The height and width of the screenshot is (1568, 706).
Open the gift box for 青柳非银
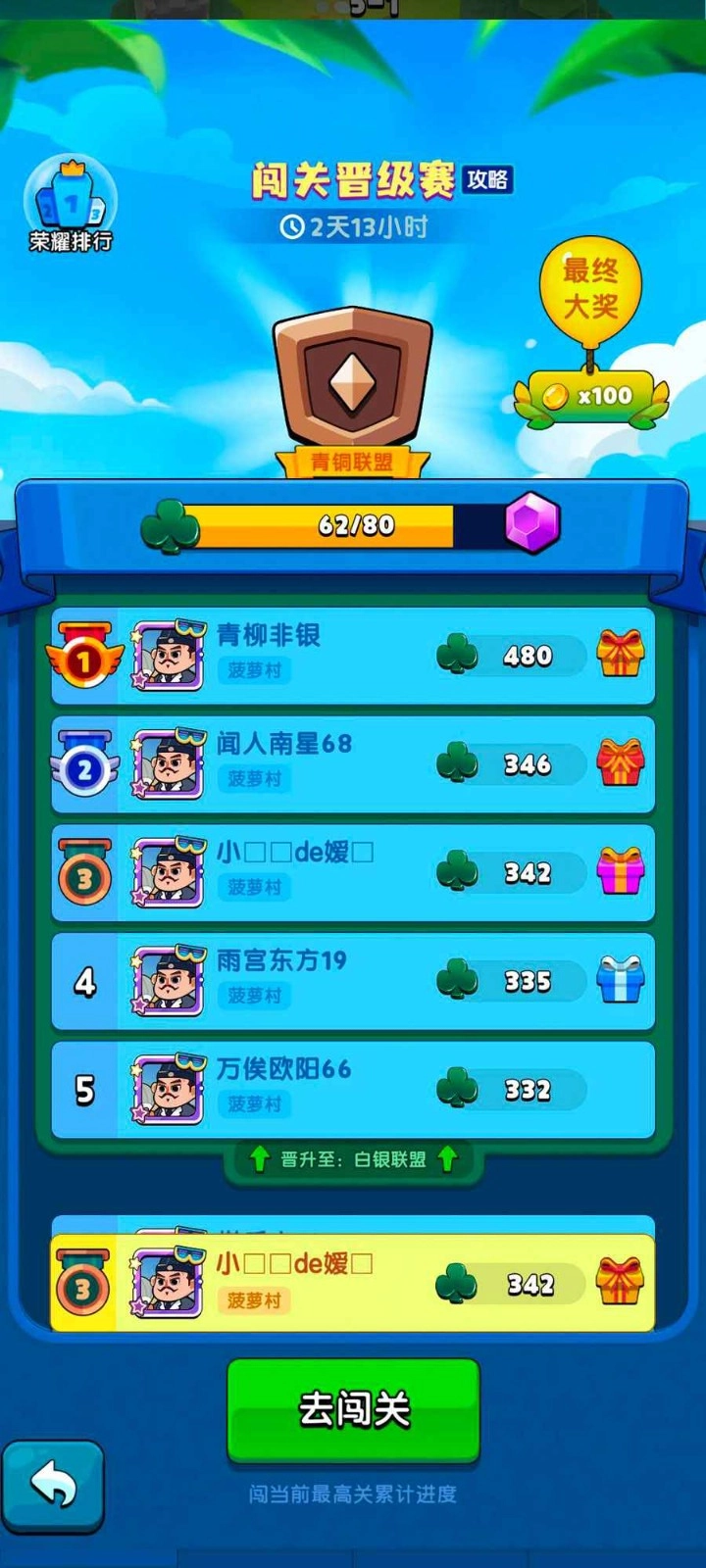point(621,654)
